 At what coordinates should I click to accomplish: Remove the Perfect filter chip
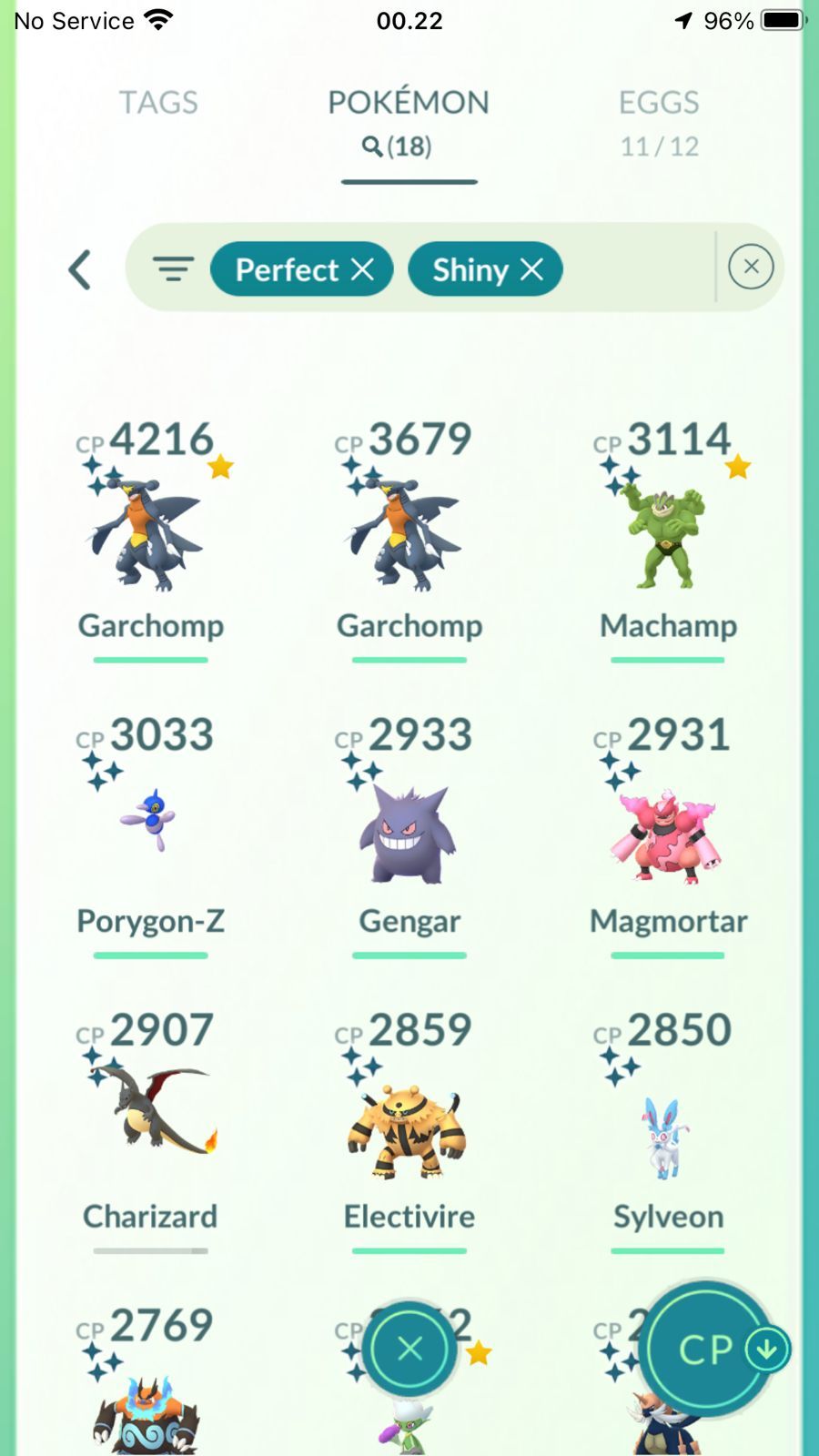click(362, 268)
